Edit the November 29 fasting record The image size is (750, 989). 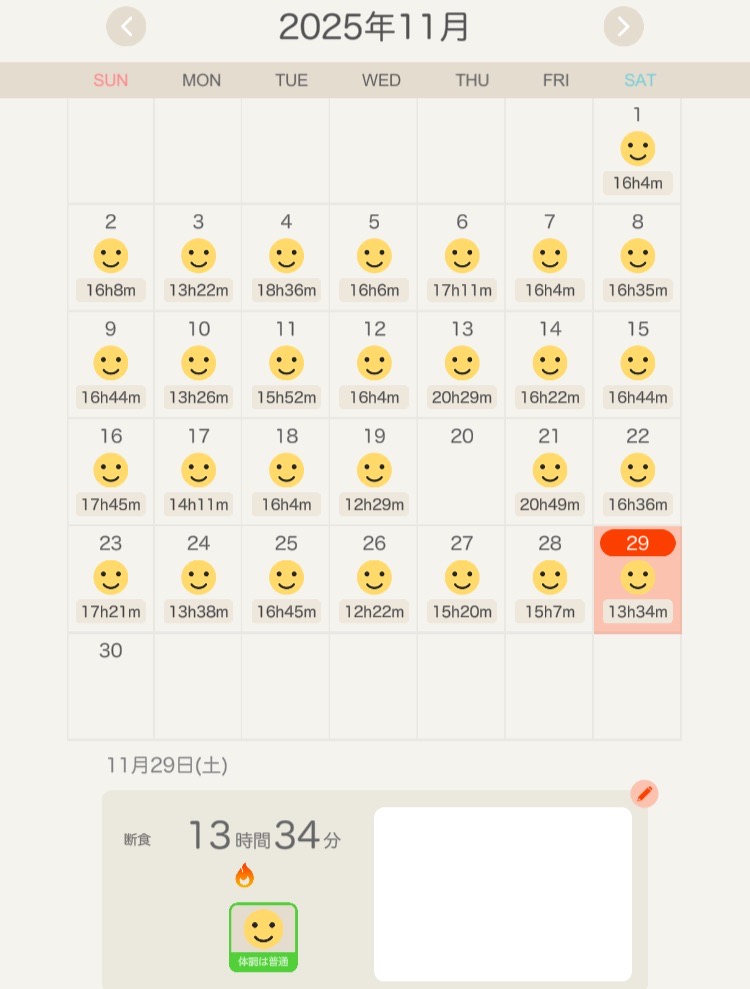[x=645, y=794]
